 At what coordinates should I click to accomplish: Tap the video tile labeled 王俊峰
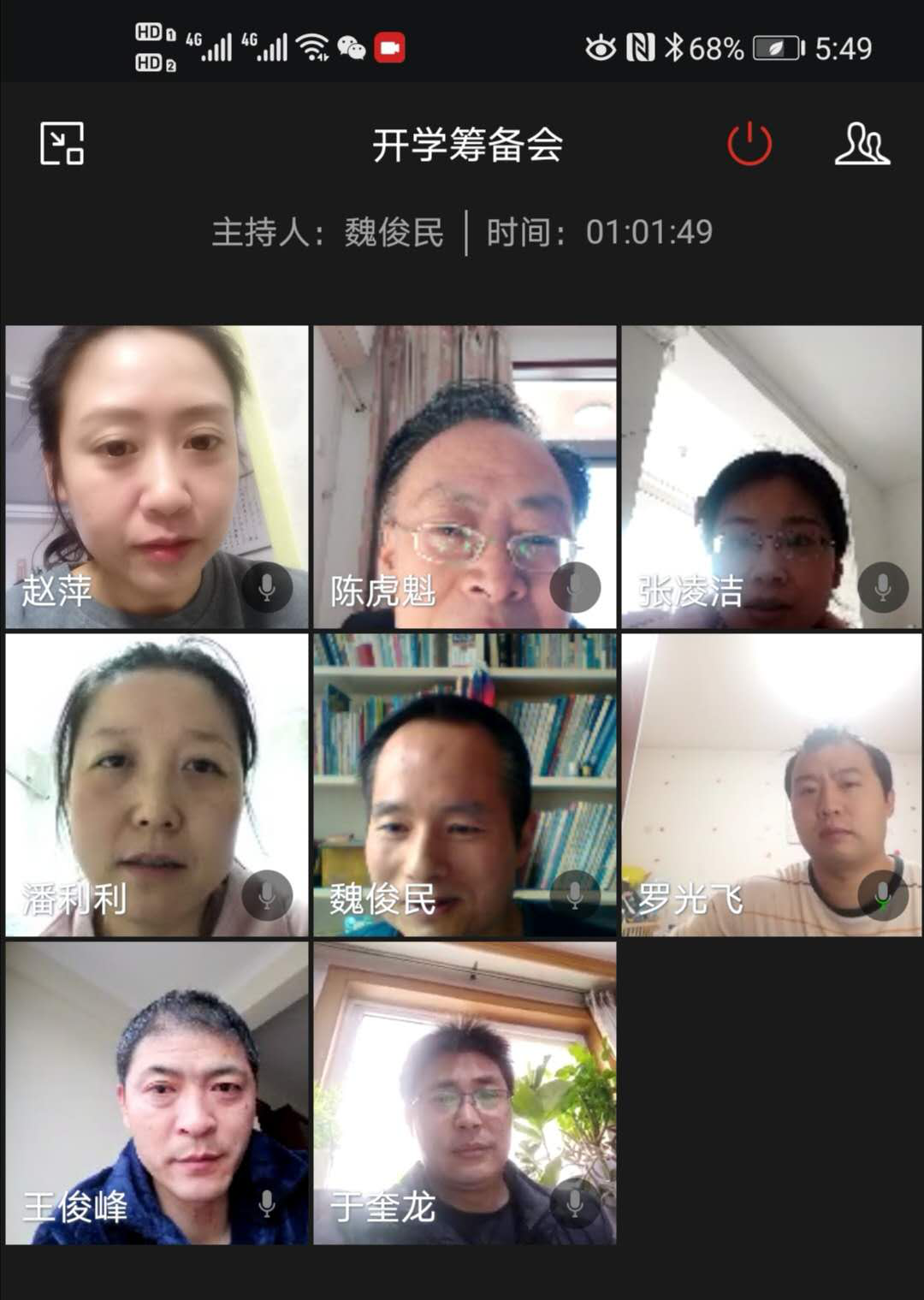tap(157, 1093)
